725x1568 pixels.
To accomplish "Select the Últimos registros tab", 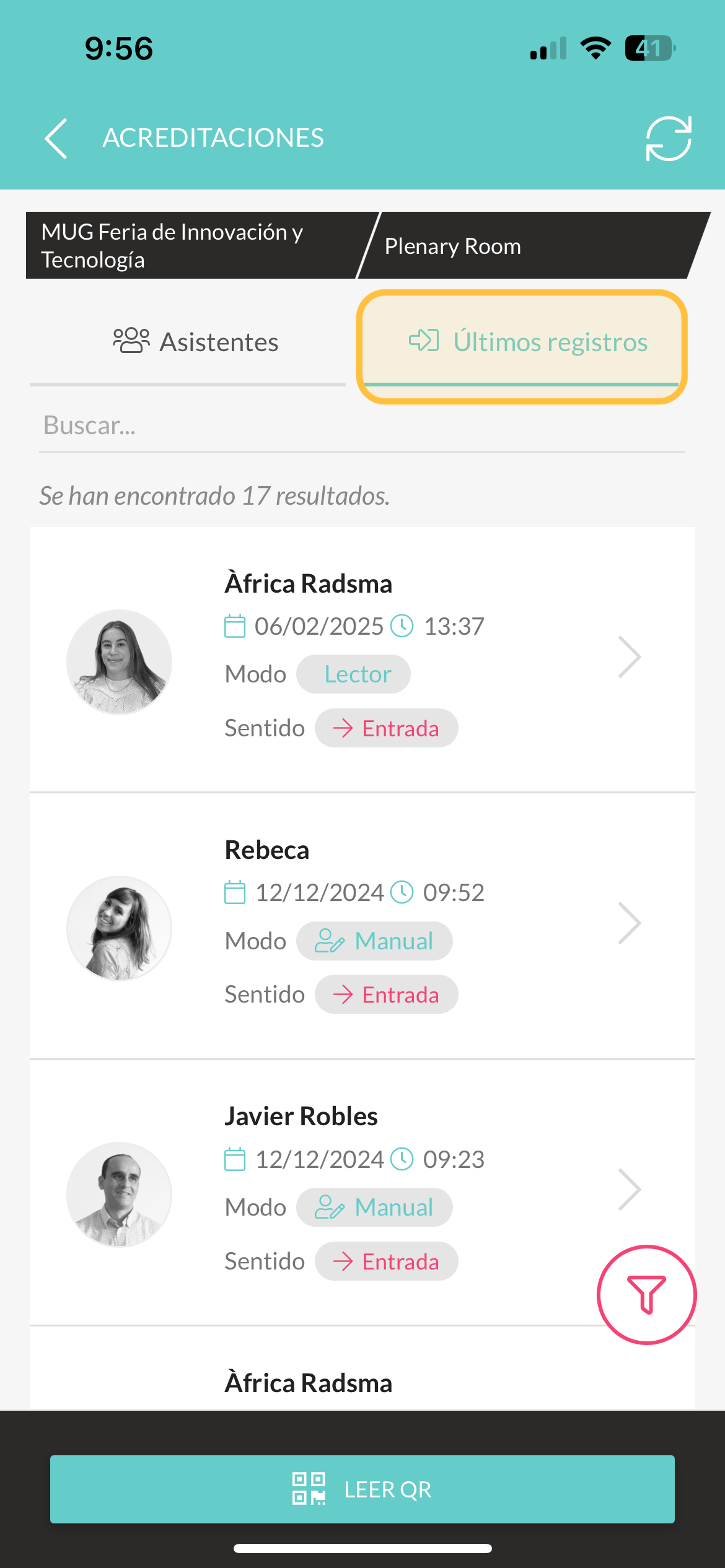I will pos(522,341).
